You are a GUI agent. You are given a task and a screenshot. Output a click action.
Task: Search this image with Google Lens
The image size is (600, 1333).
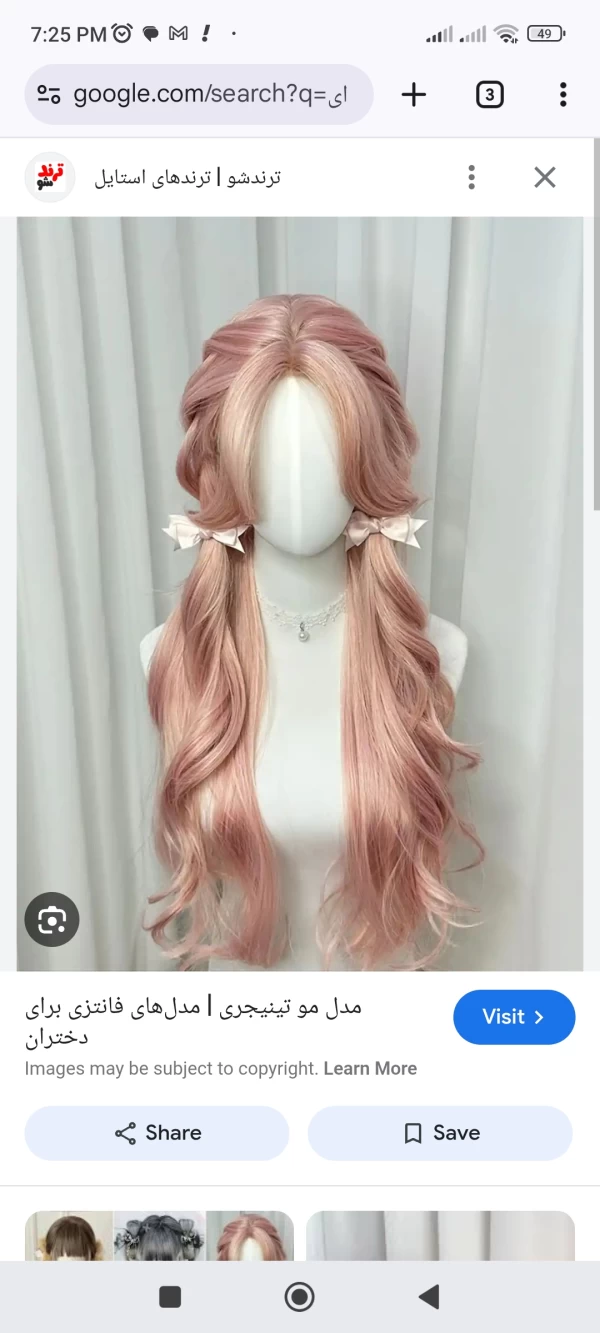[52, 920]
